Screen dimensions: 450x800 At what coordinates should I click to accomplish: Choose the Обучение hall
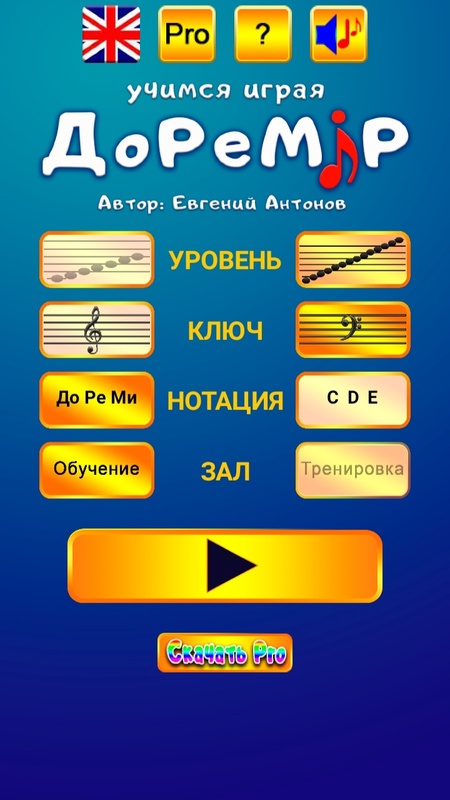[x=97, y=470]
